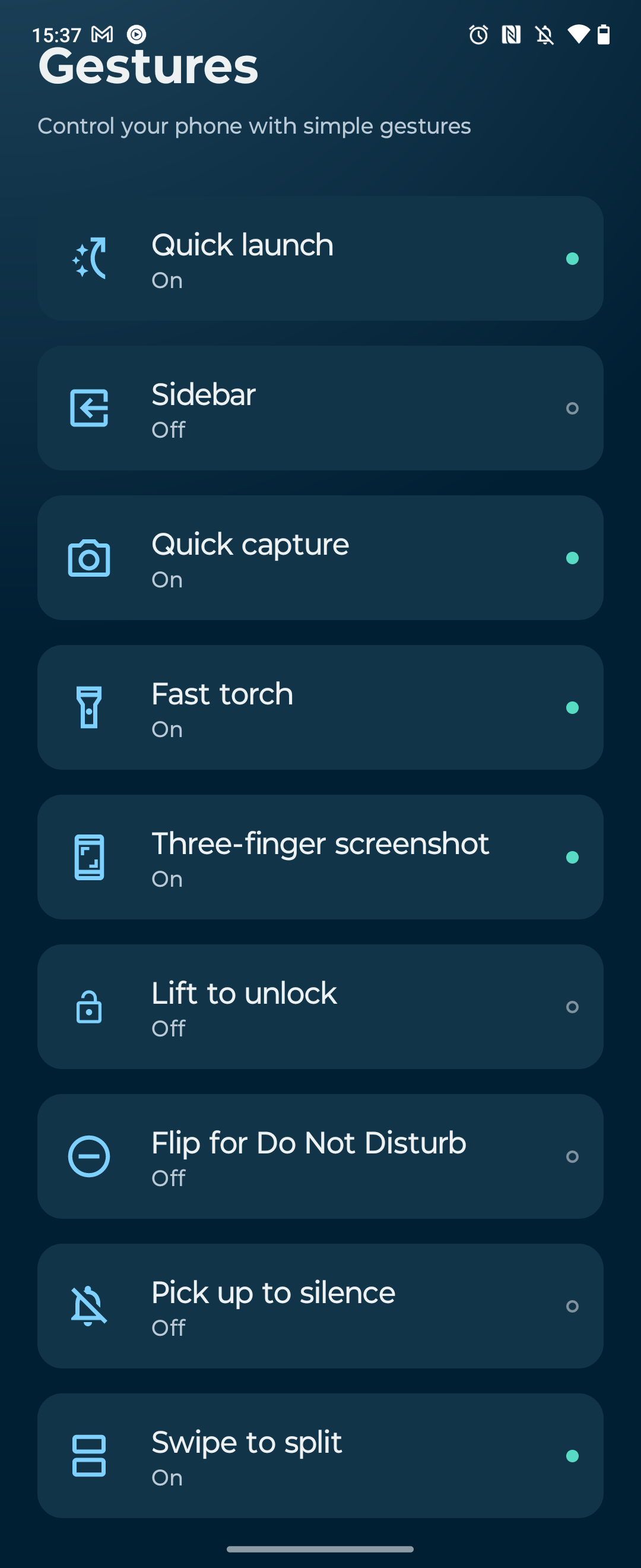The height and width of the screenshot is (1568, 641).
Task: Tap the Lift to unlock row
Action: click(320, 1007)
